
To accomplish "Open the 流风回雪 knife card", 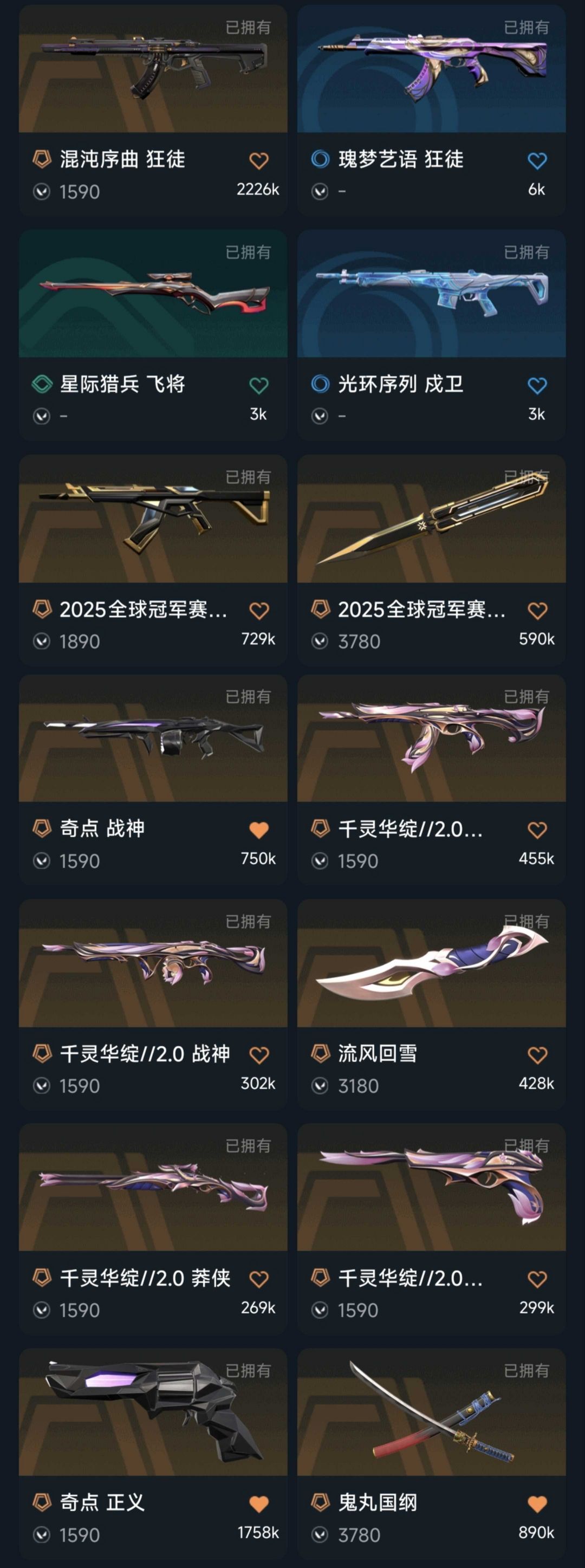I will [x=431, y=1005].
